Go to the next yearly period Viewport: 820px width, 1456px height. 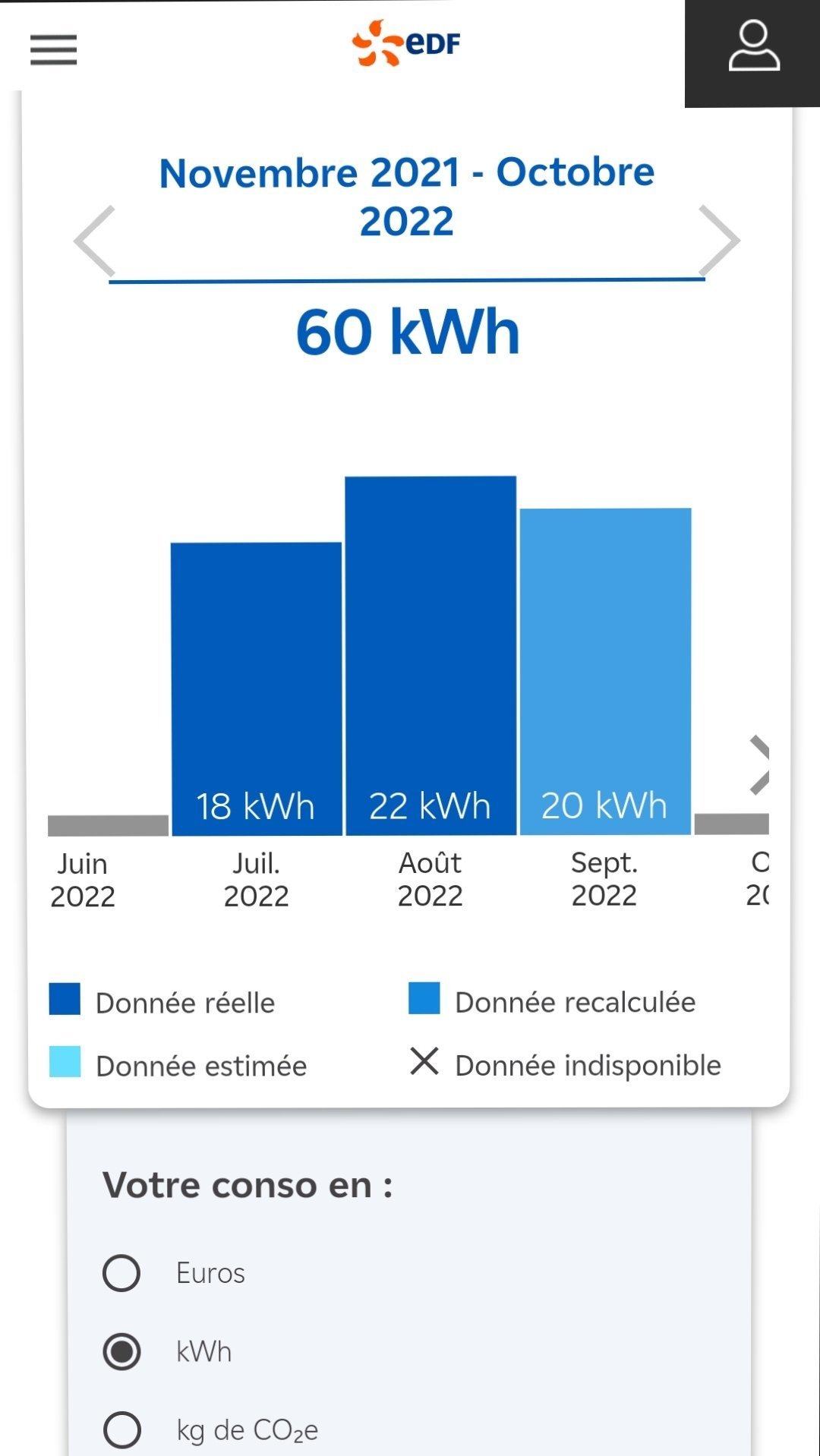click(718, 241)
